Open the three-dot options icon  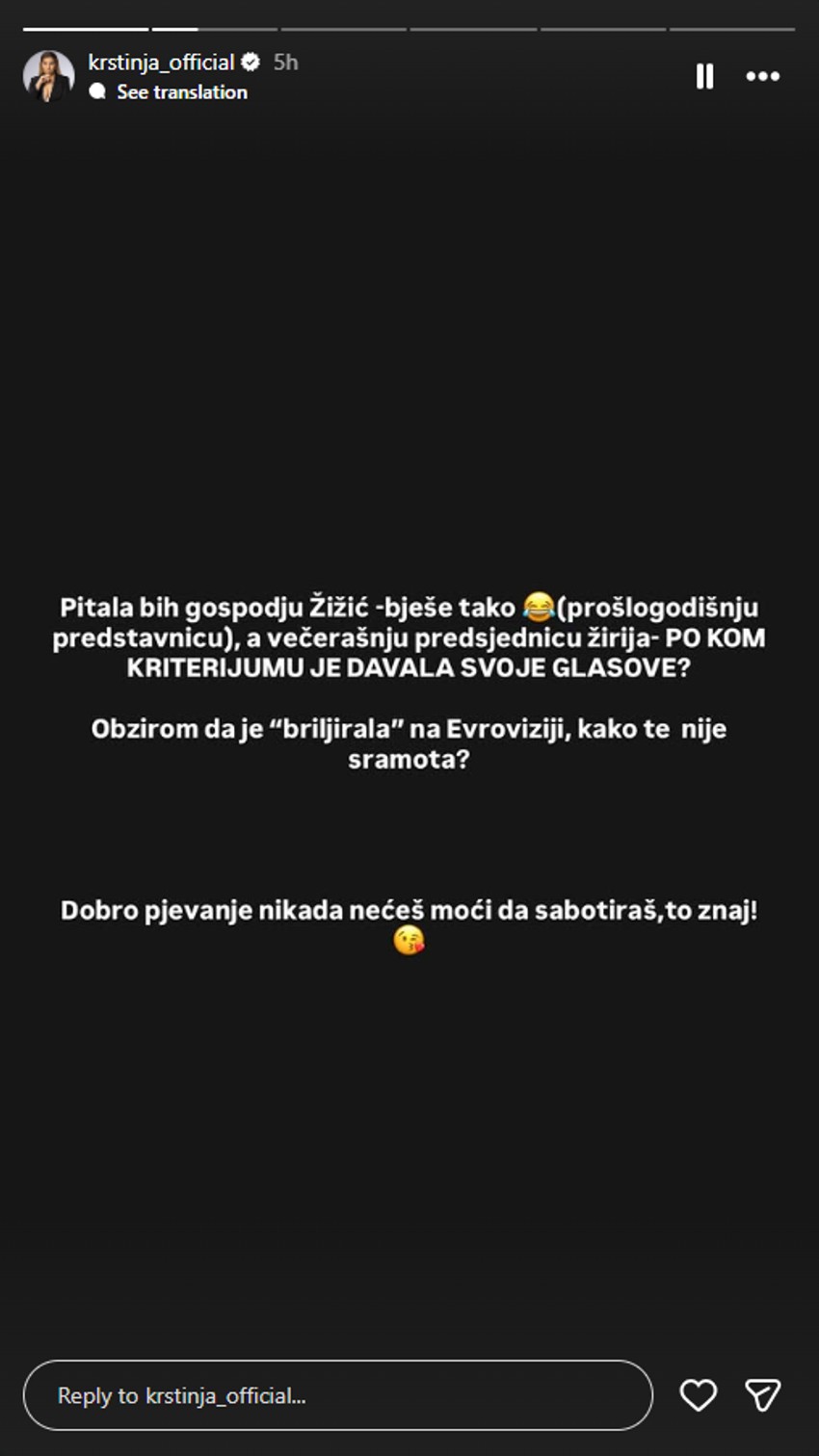click(x=762, y=74)
